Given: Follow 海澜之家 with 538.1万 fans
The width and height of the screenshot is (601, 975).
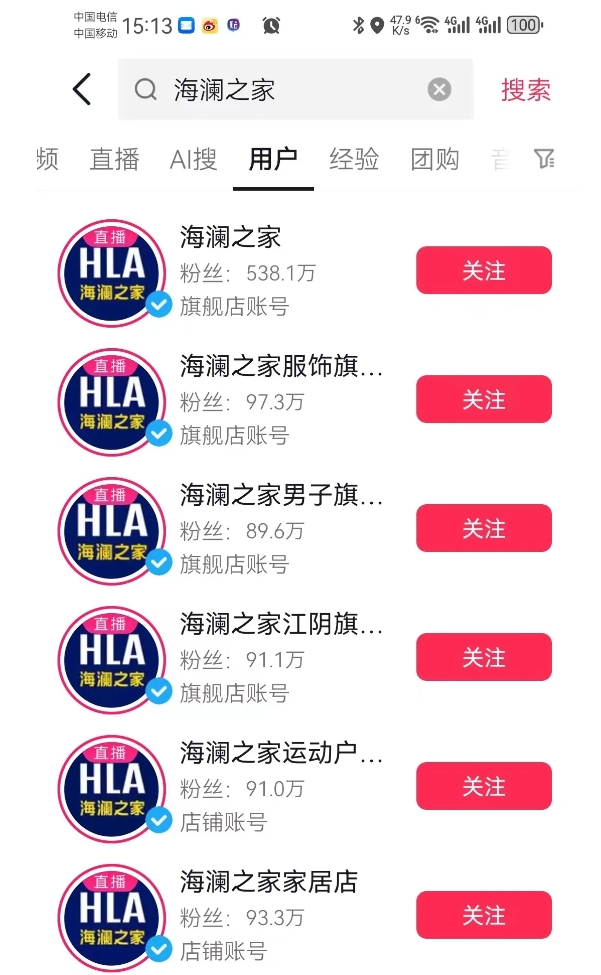Looking at the screenshot, I should 483,270.
